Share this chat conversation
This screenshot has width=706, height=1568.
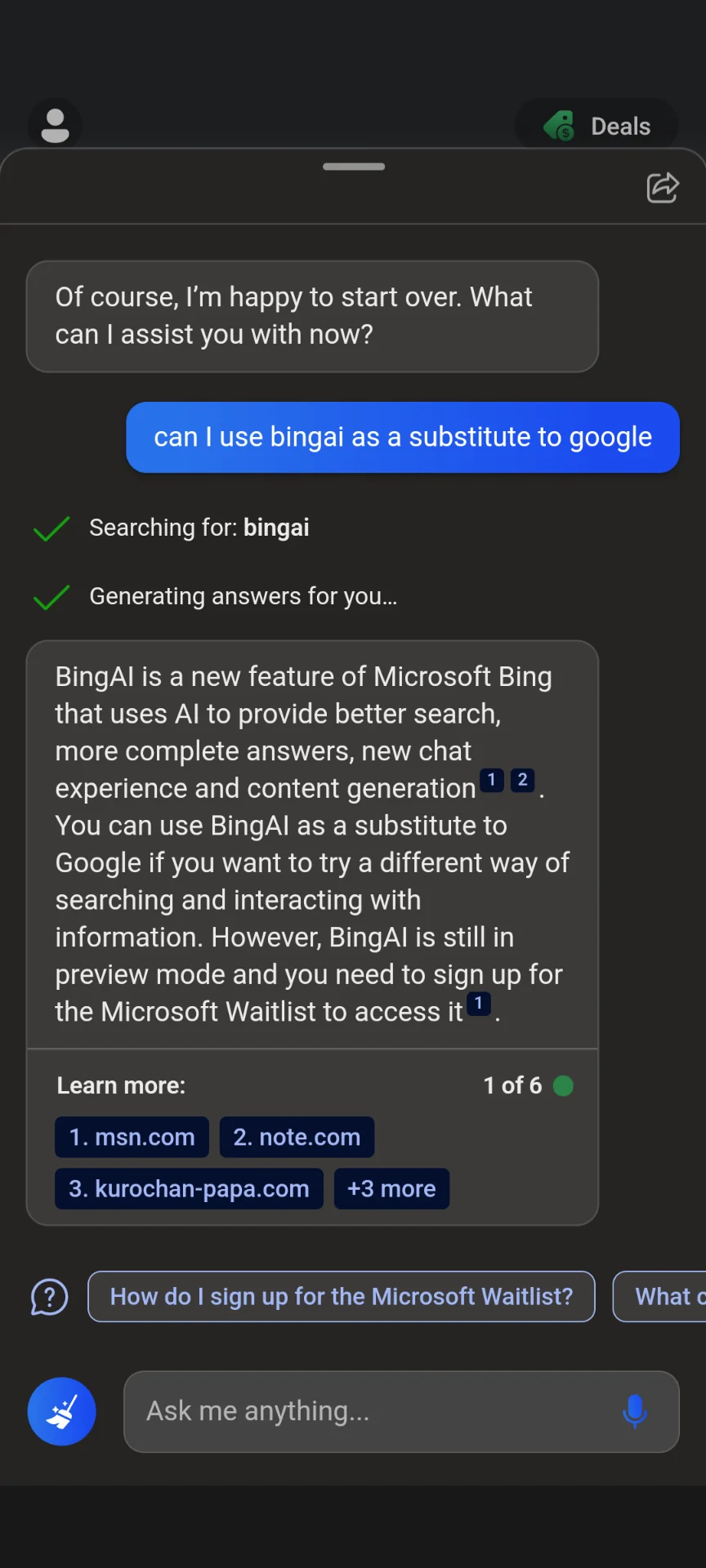662,188
